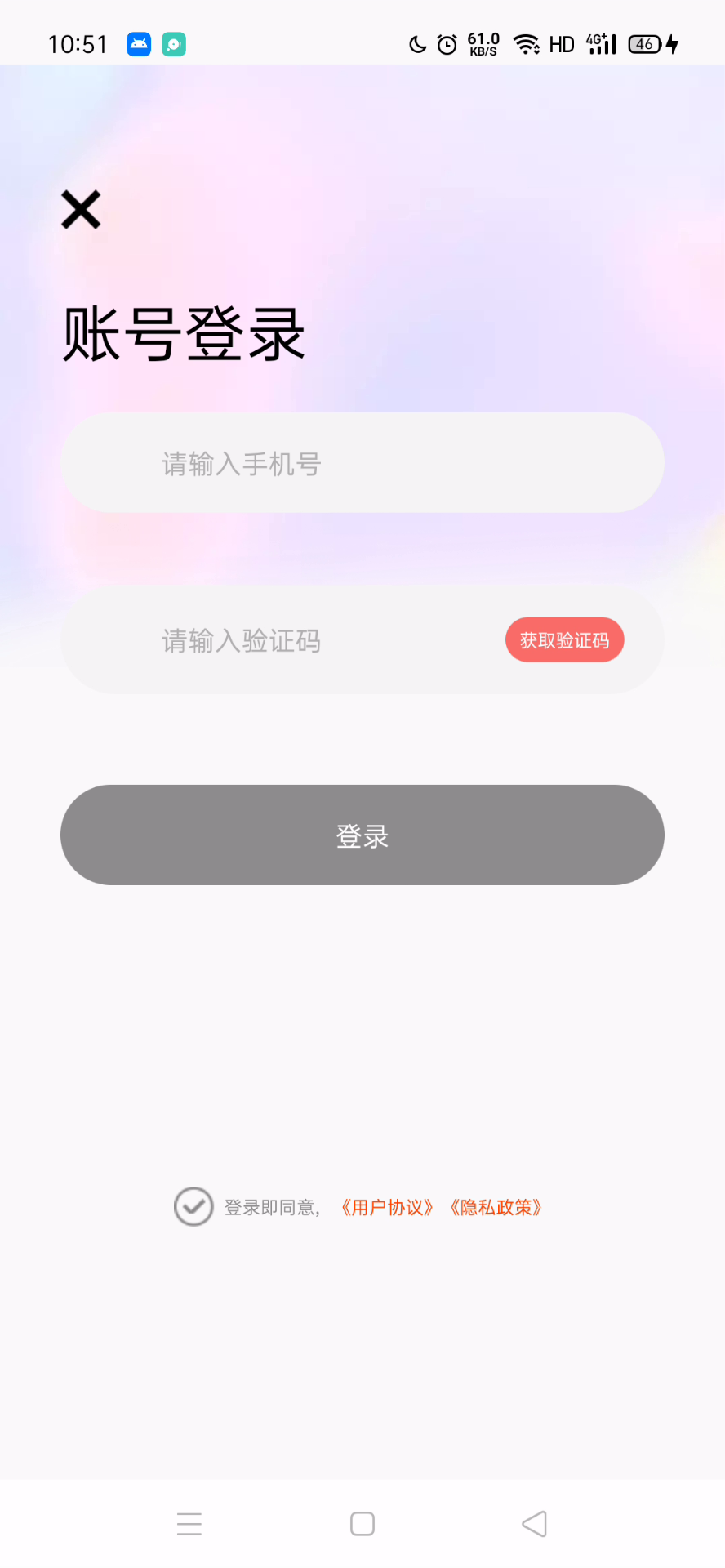Open the 隐私政策 link
725x1568 pixels.
pyautogui.click(x=496, y=1208)
